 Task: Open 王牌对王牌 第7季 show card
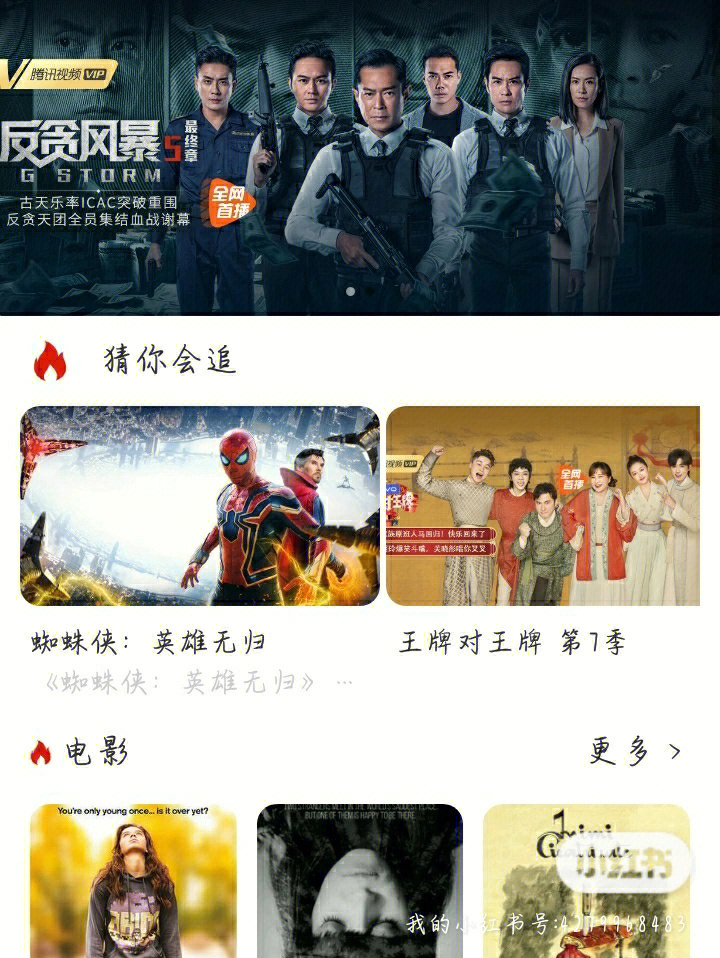point(542,506)
